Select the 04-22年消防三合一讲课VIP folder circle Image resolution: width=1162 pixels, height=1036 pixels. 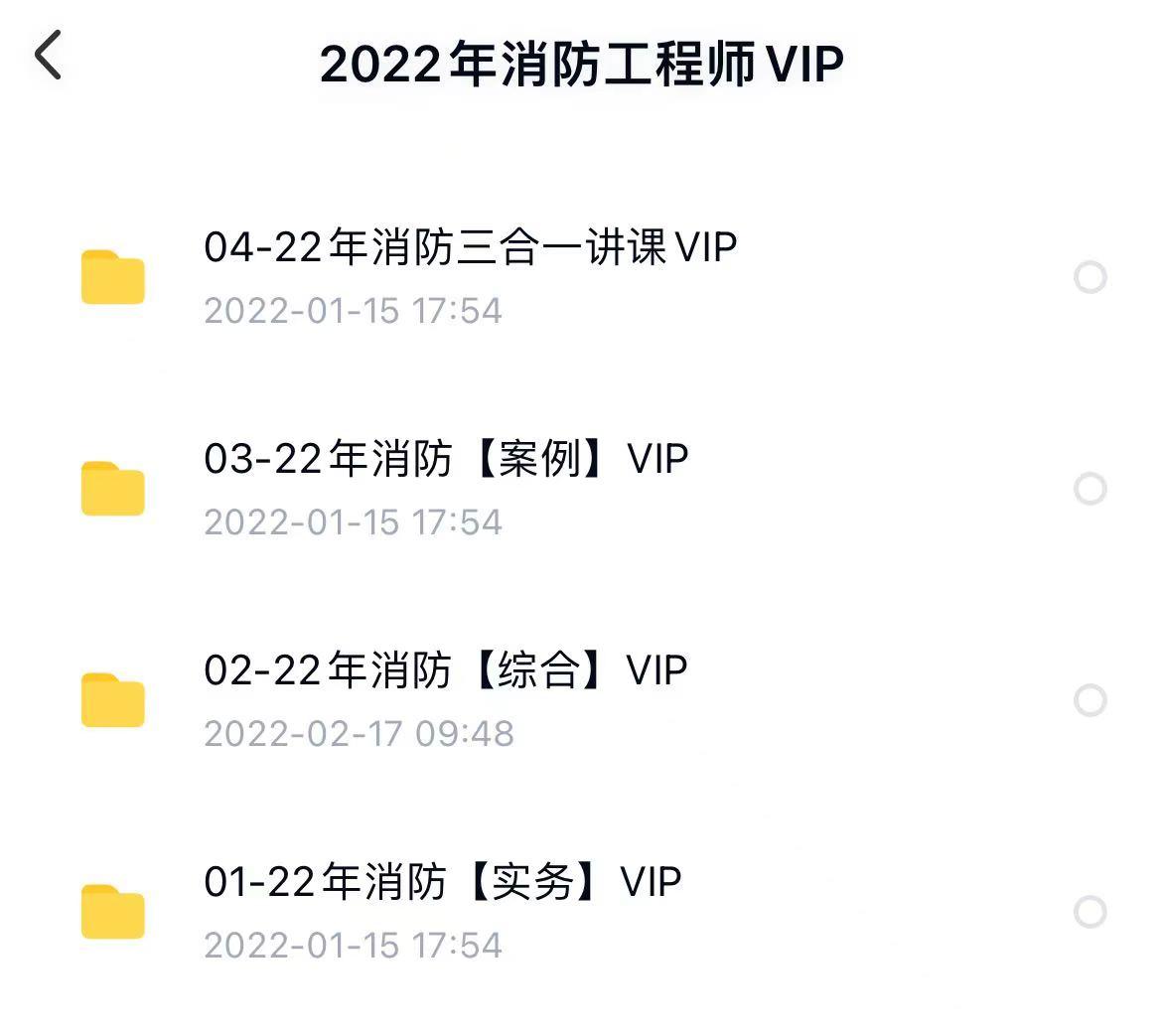point(1089,277)
